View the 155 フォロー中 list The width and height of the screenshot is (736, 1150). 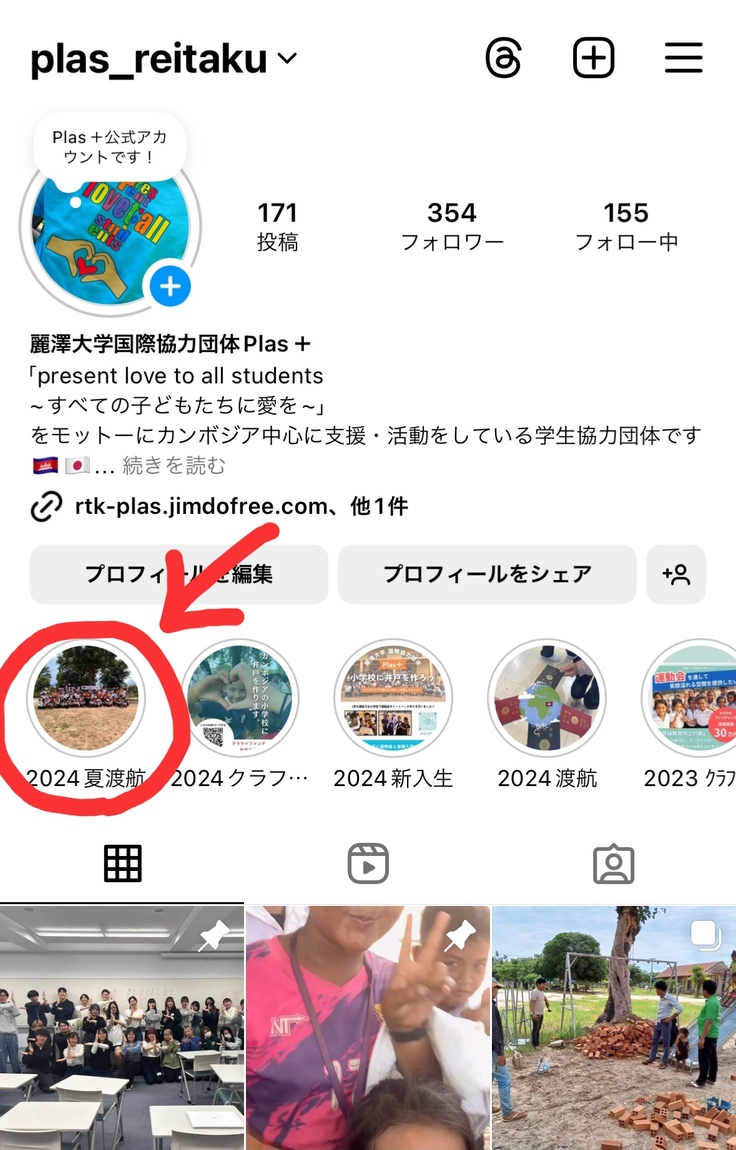point(626,226)
